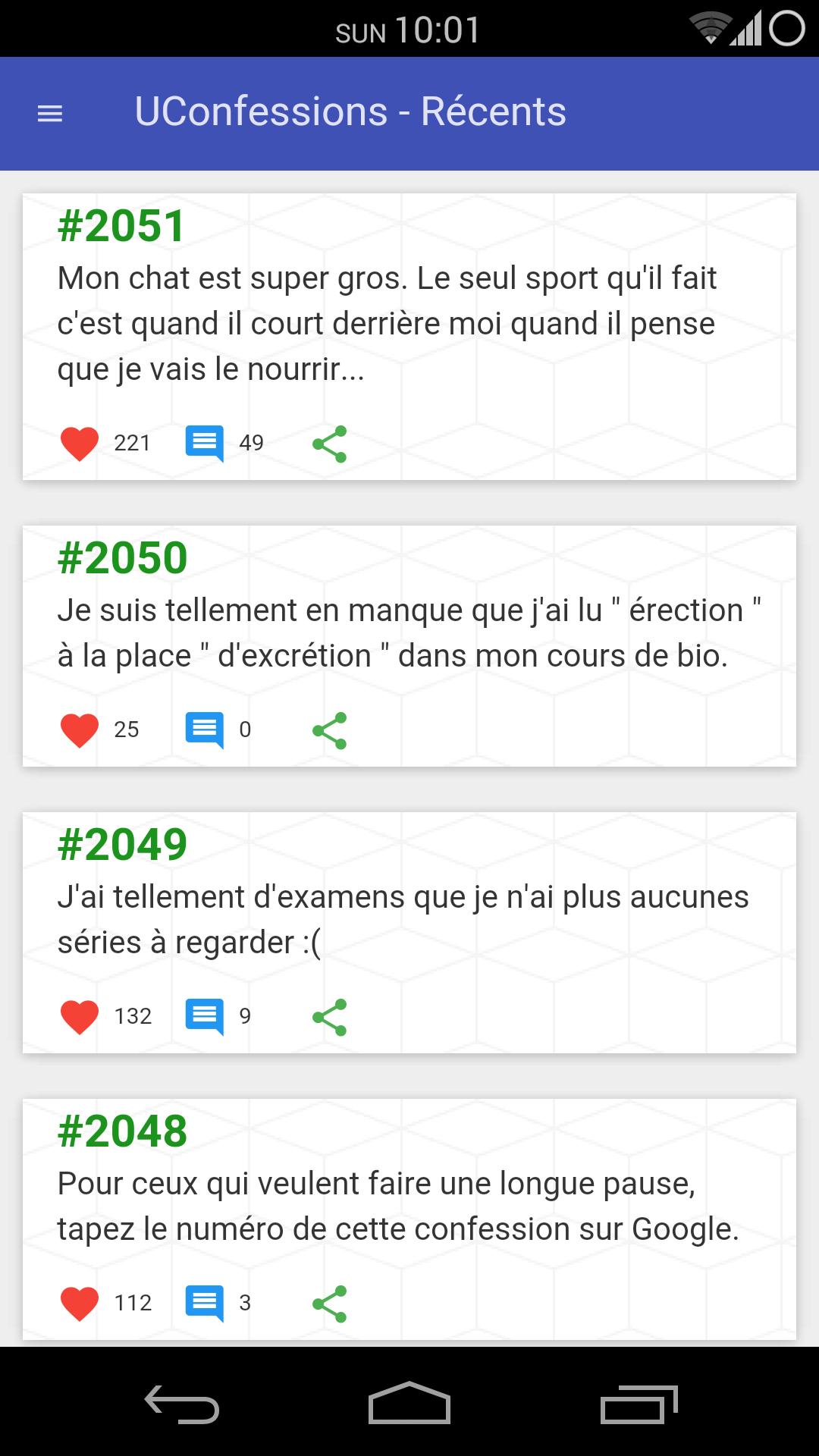Open the navigation drawer menu
Viewport: 819px width, 1456px height.
click(50, 114)
